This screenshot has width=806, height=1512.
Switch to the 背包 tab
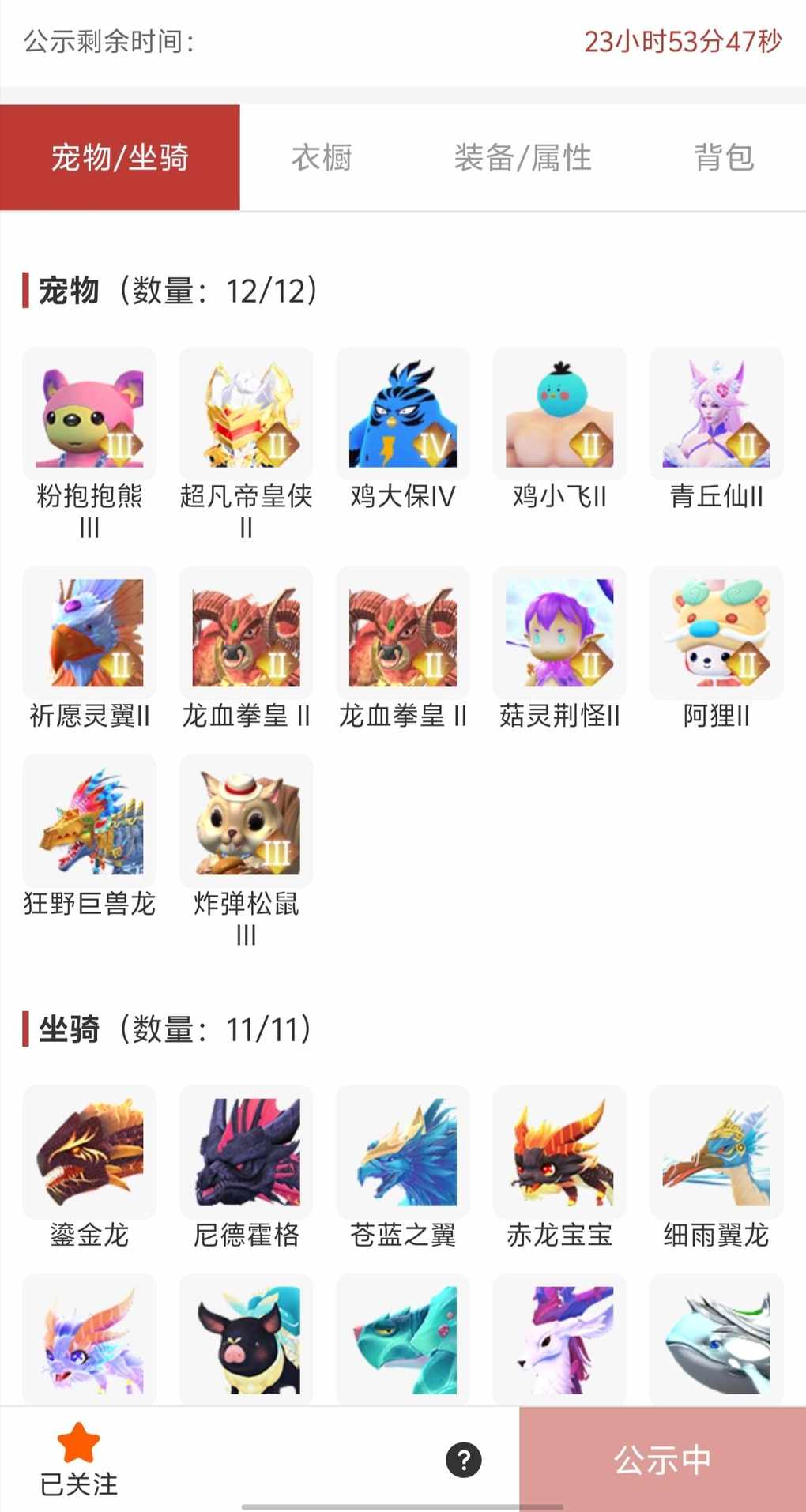[724, 158]
